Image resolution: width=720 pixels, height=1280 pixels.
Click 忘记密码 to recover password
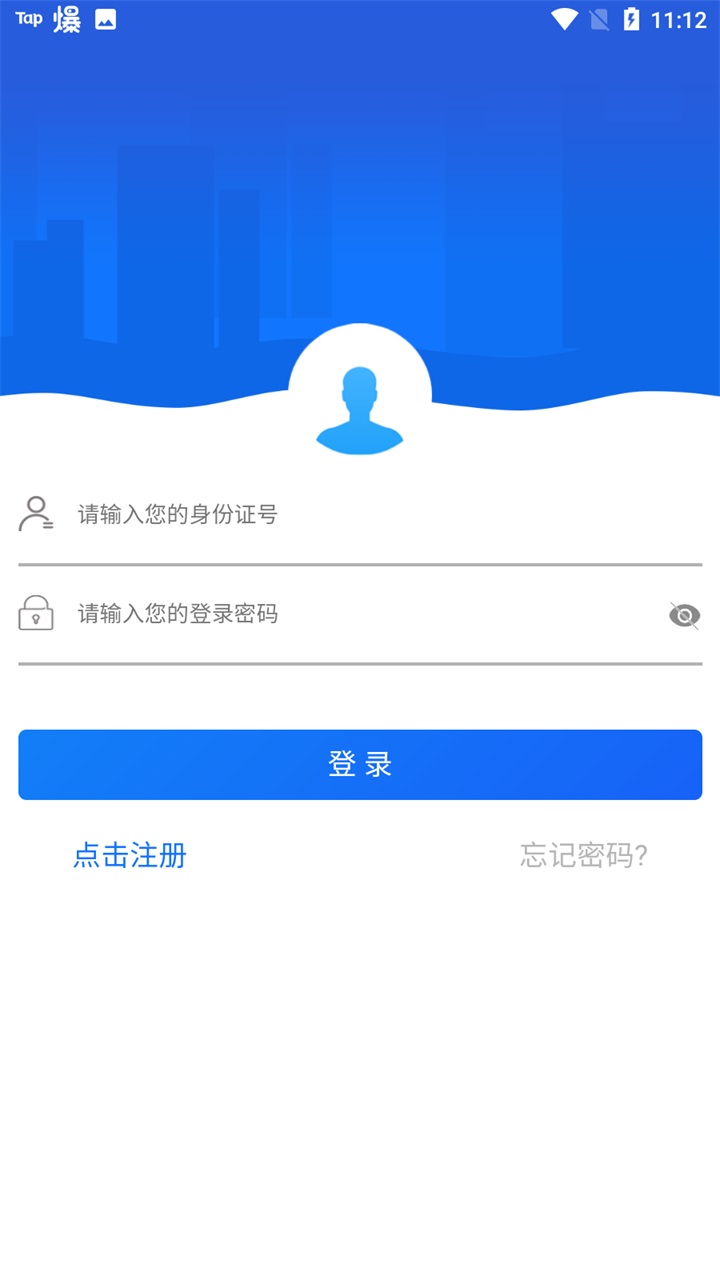click(x=583, y=856)
